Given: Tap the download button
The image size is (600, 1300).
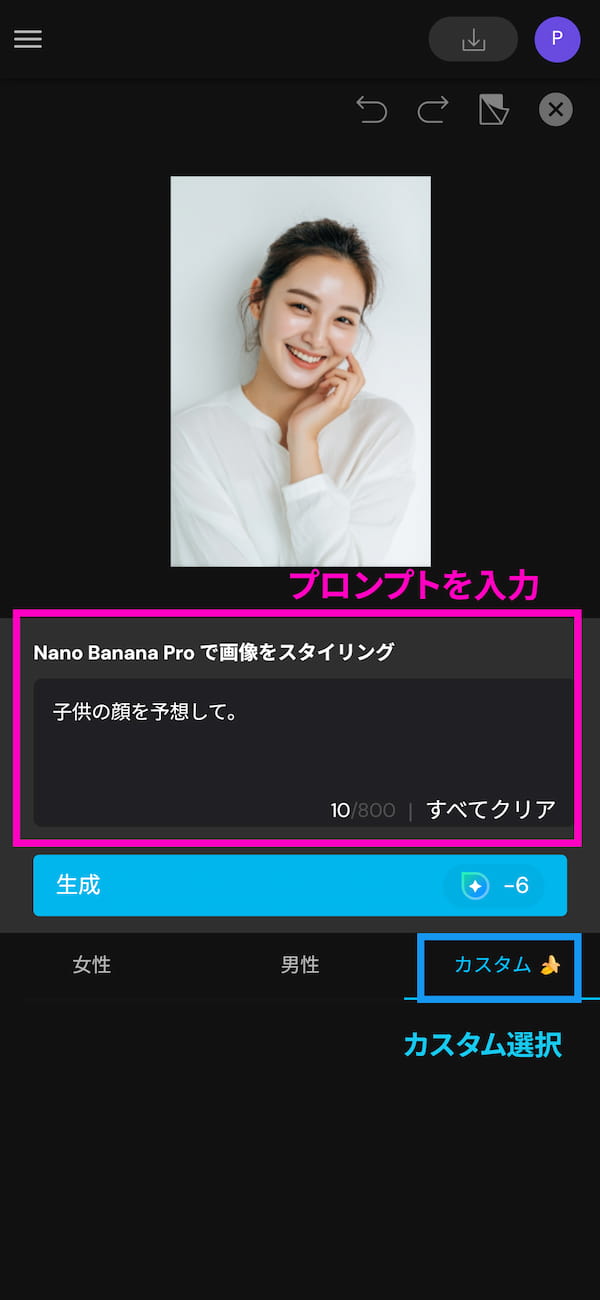Looking at the screenshot, I should [x=473, y=40].
